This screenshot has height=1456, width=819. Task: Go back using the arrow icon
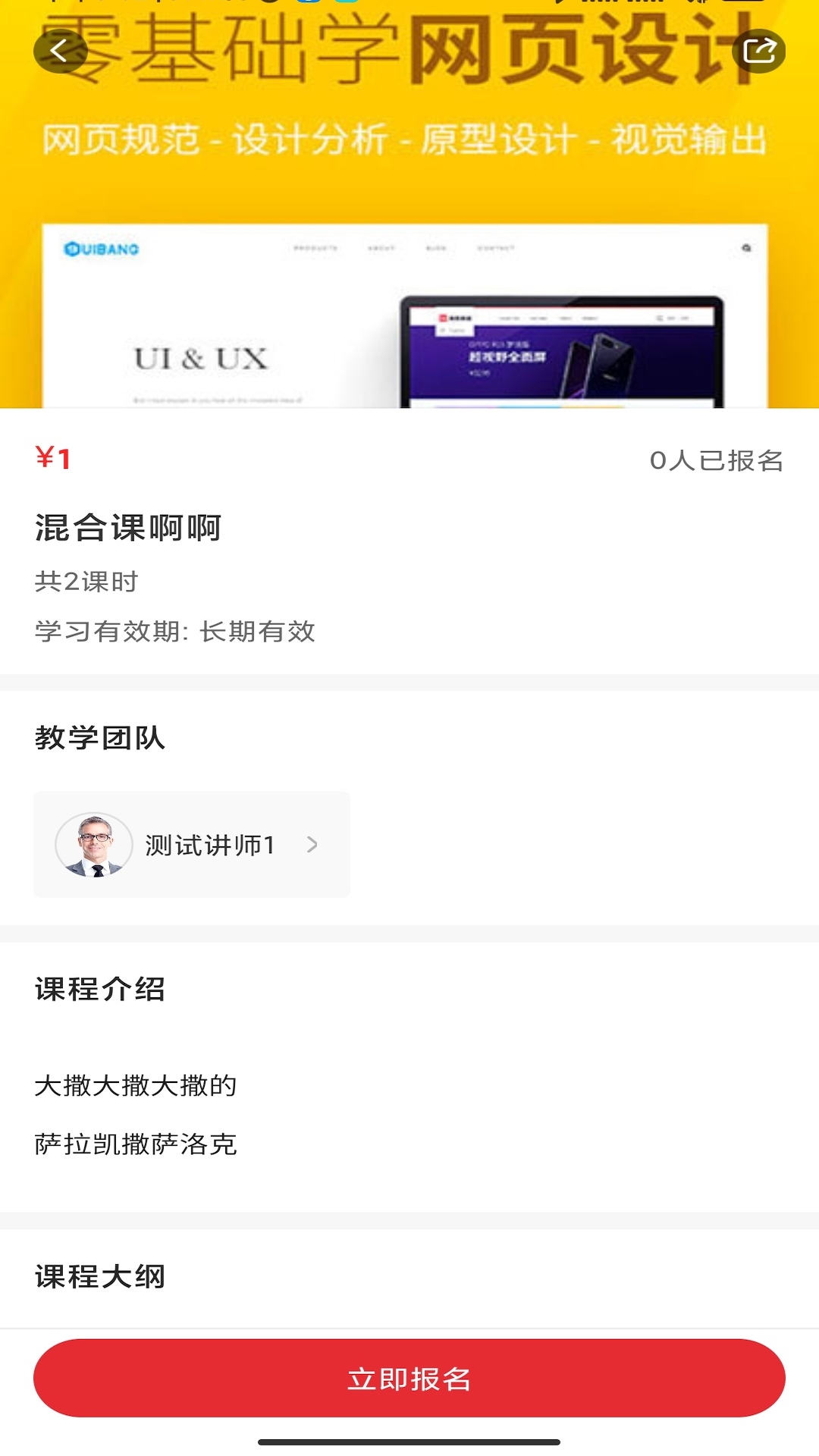(x=61, y=51)
